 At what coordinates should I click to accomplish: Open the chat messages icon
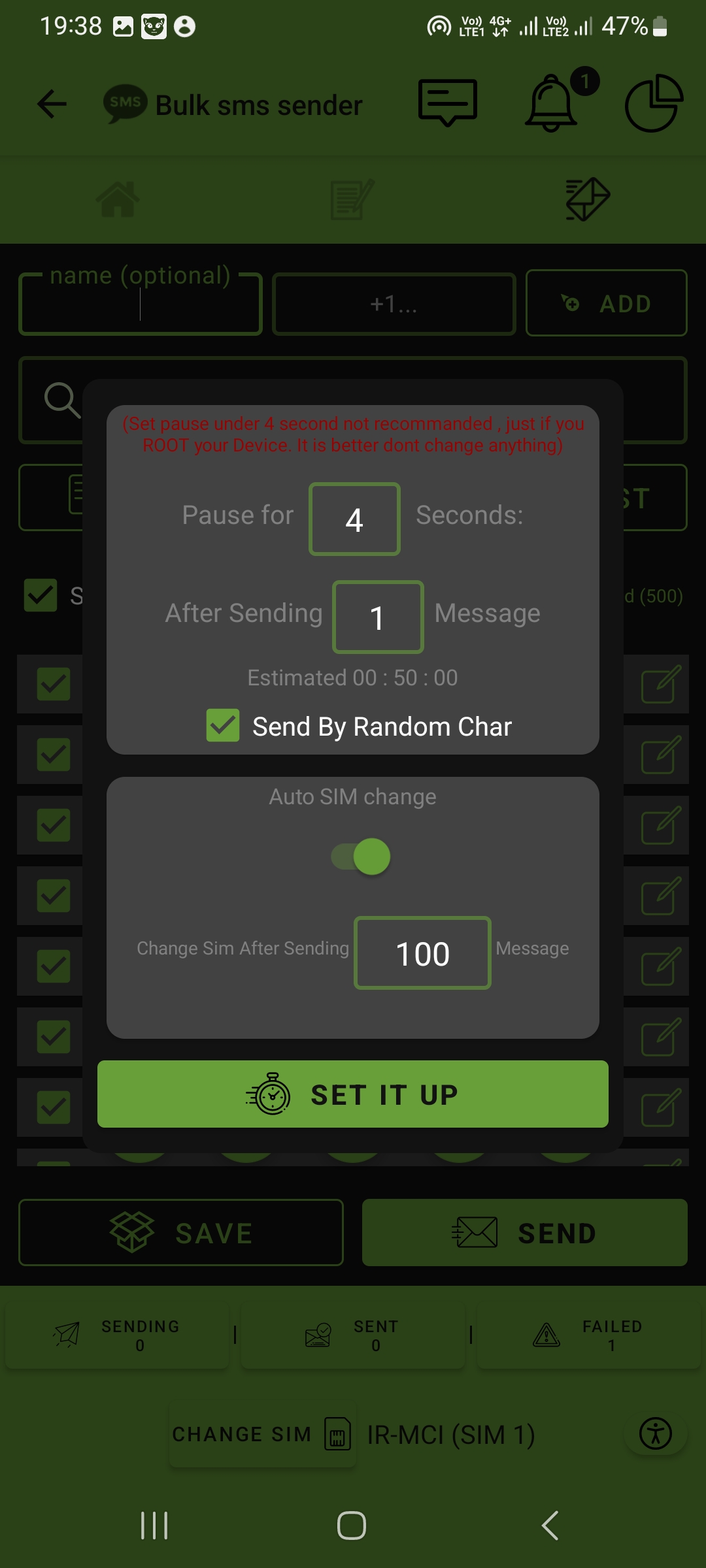coord(448,103)
